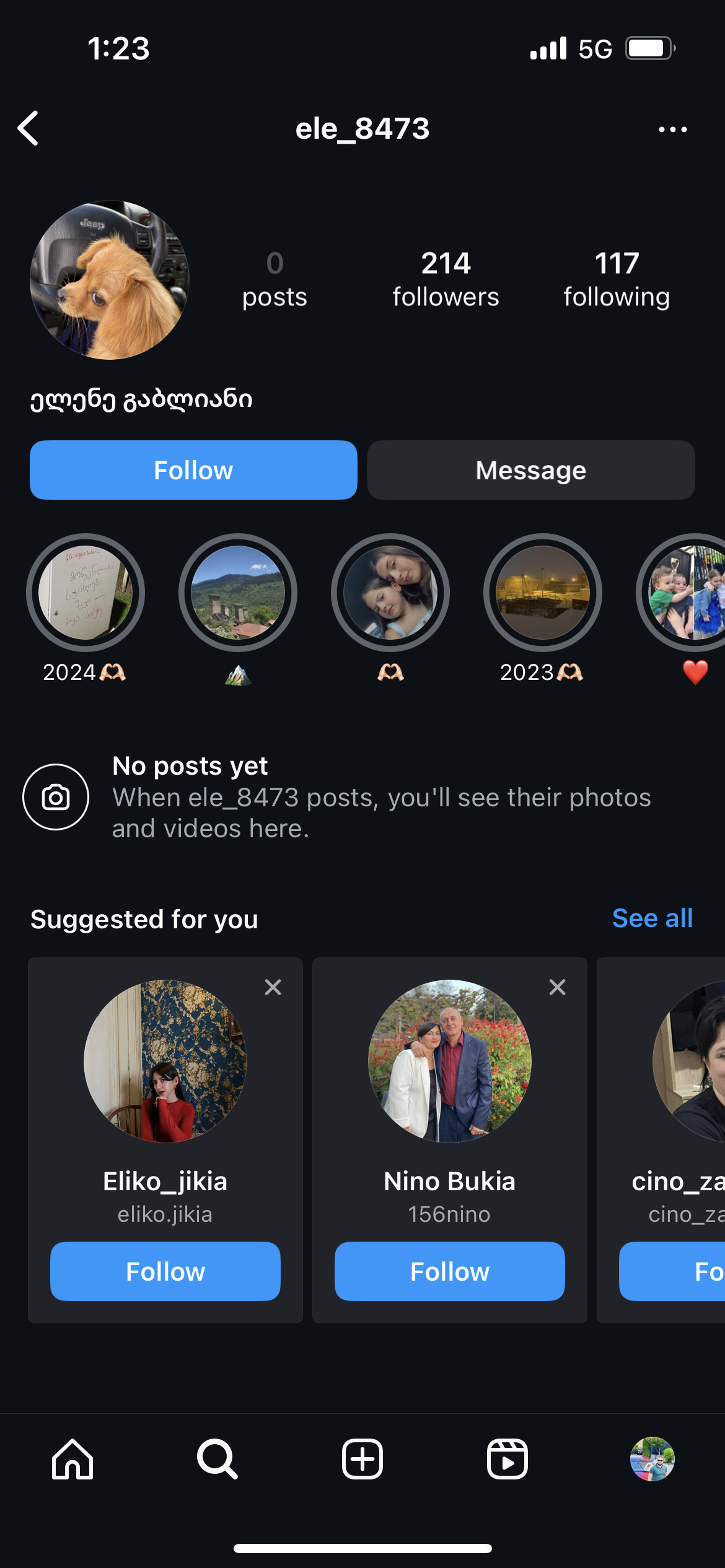View the 214 followers list
Screen dimensions: 725x1568
point(446,279)
